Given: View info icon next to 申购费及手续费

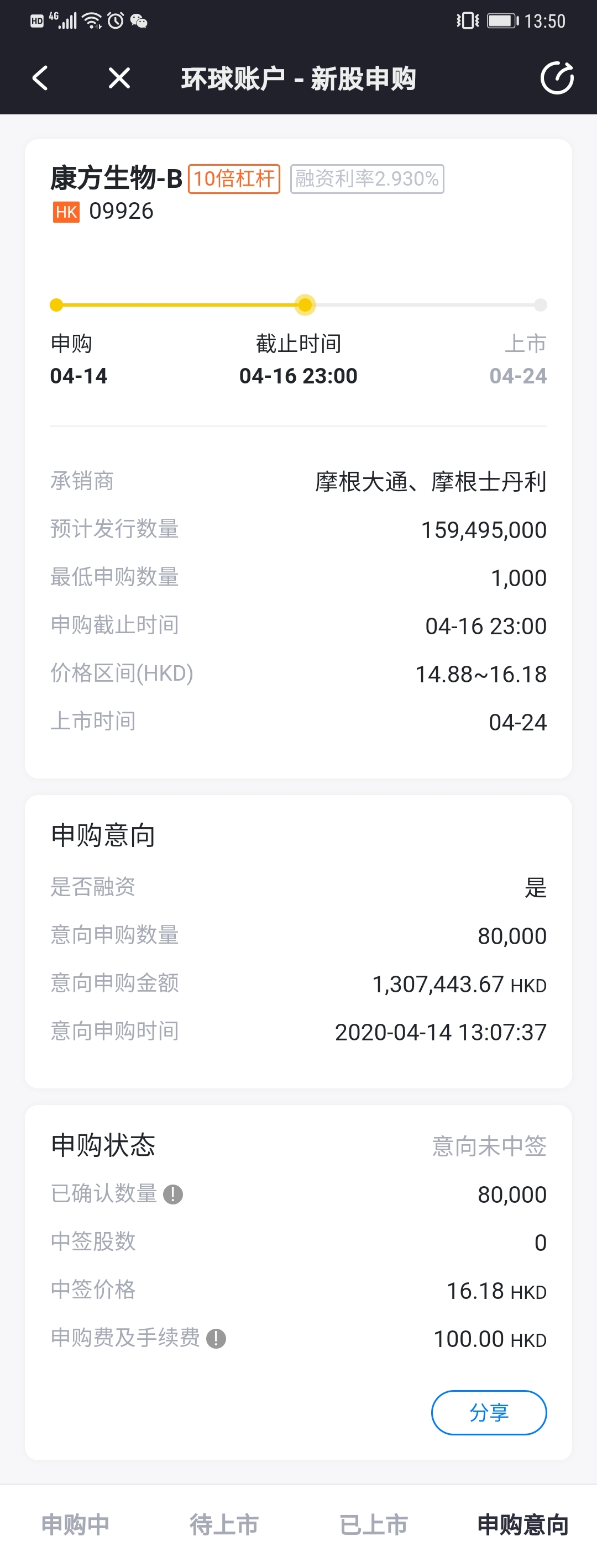Looking at the screenshot, I should pyautogui.click(x=216, y=1339).
